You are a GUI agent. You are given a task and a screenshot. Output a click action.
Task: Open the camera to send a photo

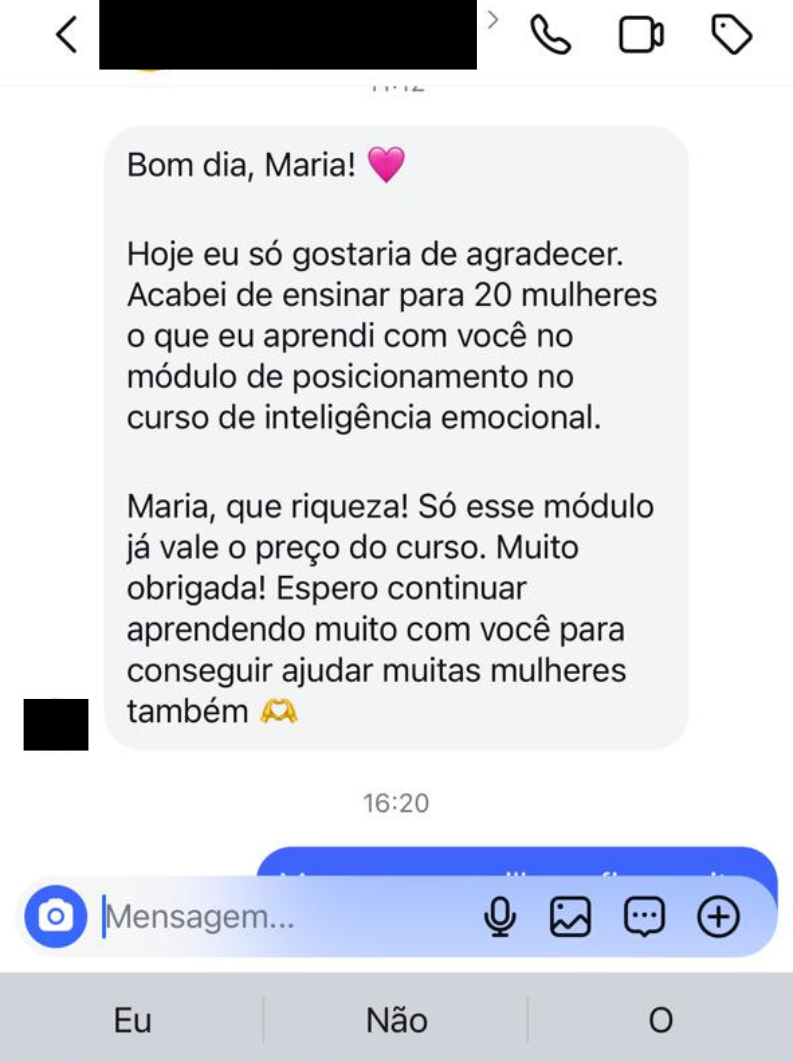(x=56, y=913)
